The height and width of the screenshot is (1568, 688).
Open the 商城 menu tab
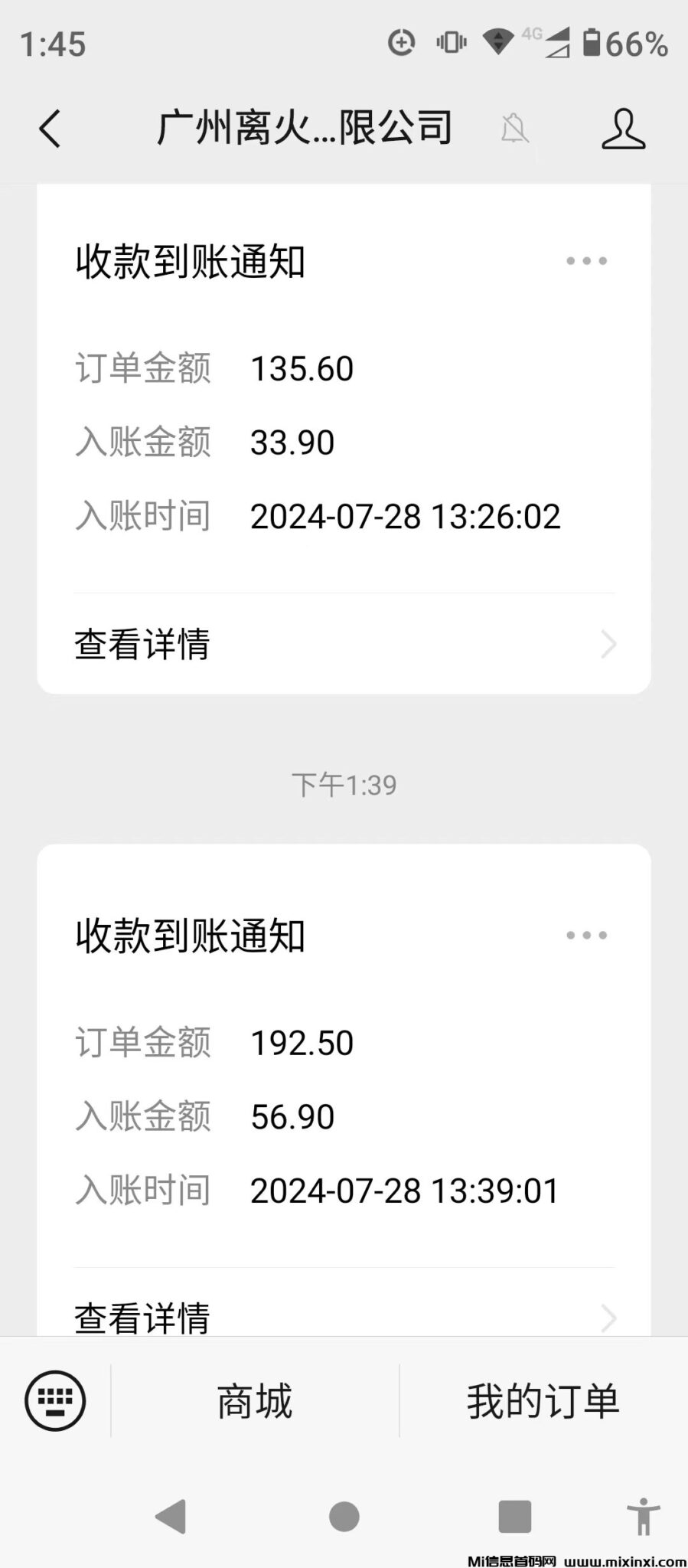coord(255,1400)
